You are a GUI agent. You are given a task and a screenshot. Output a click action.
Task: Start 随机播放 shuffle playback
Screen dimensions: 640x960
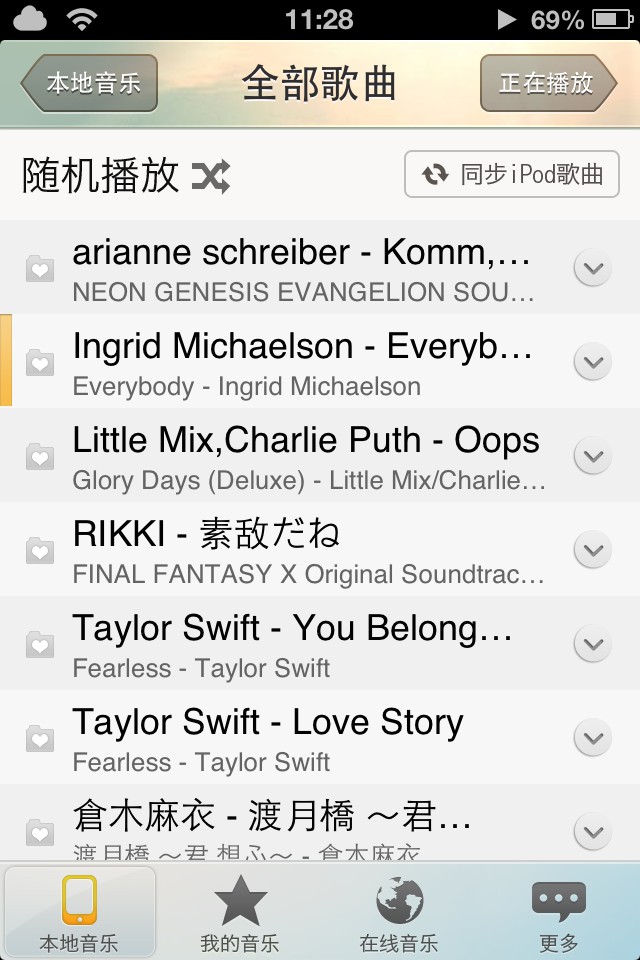pyautogui.click(x=126, y=175)
